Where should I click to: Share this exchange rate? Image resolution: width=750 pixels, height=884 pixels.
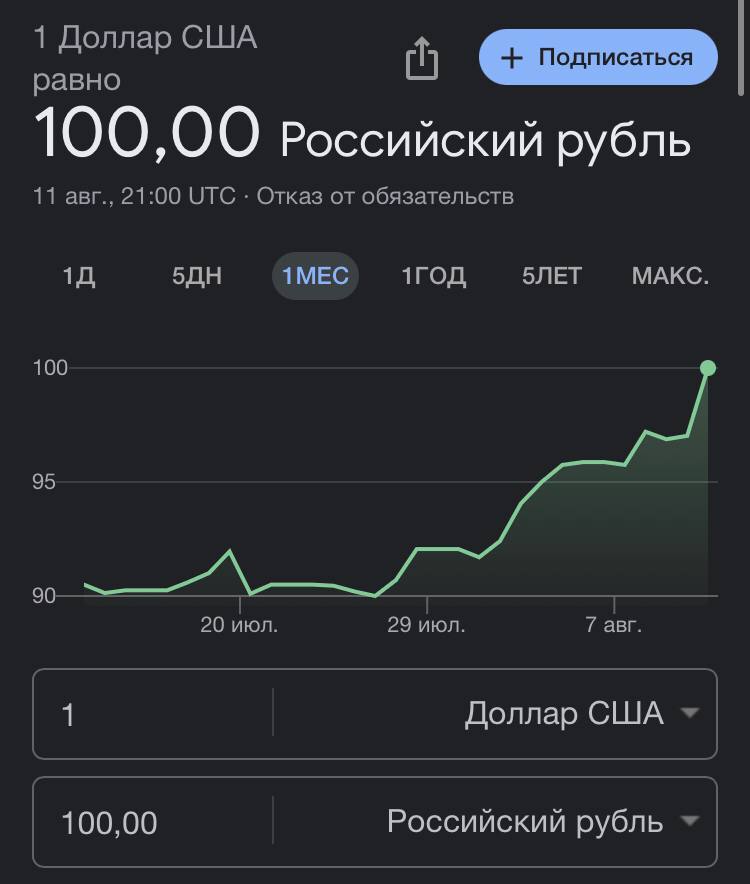point(422,58)
